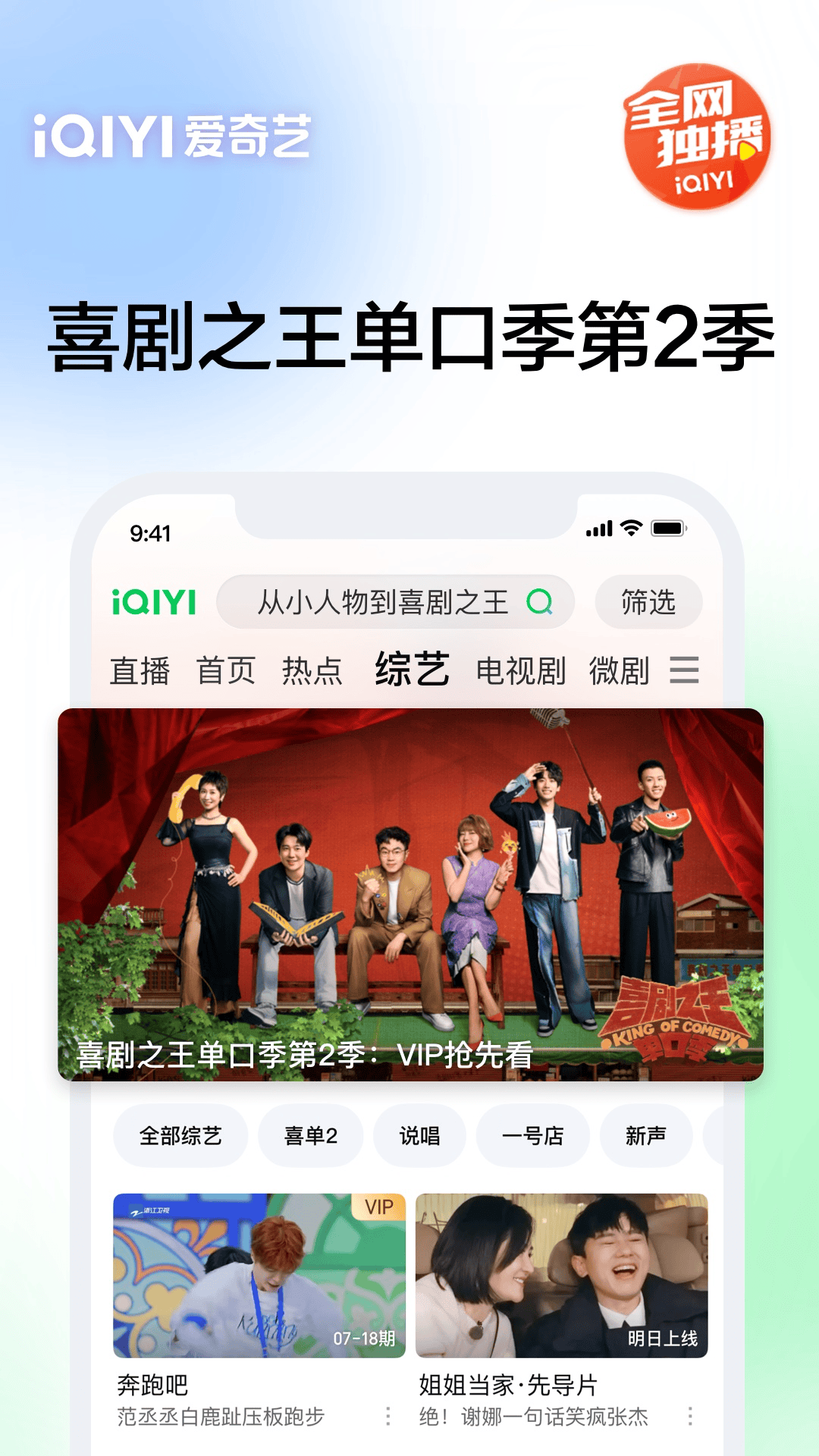Open the 筛选 filter options

coord(648,603)
